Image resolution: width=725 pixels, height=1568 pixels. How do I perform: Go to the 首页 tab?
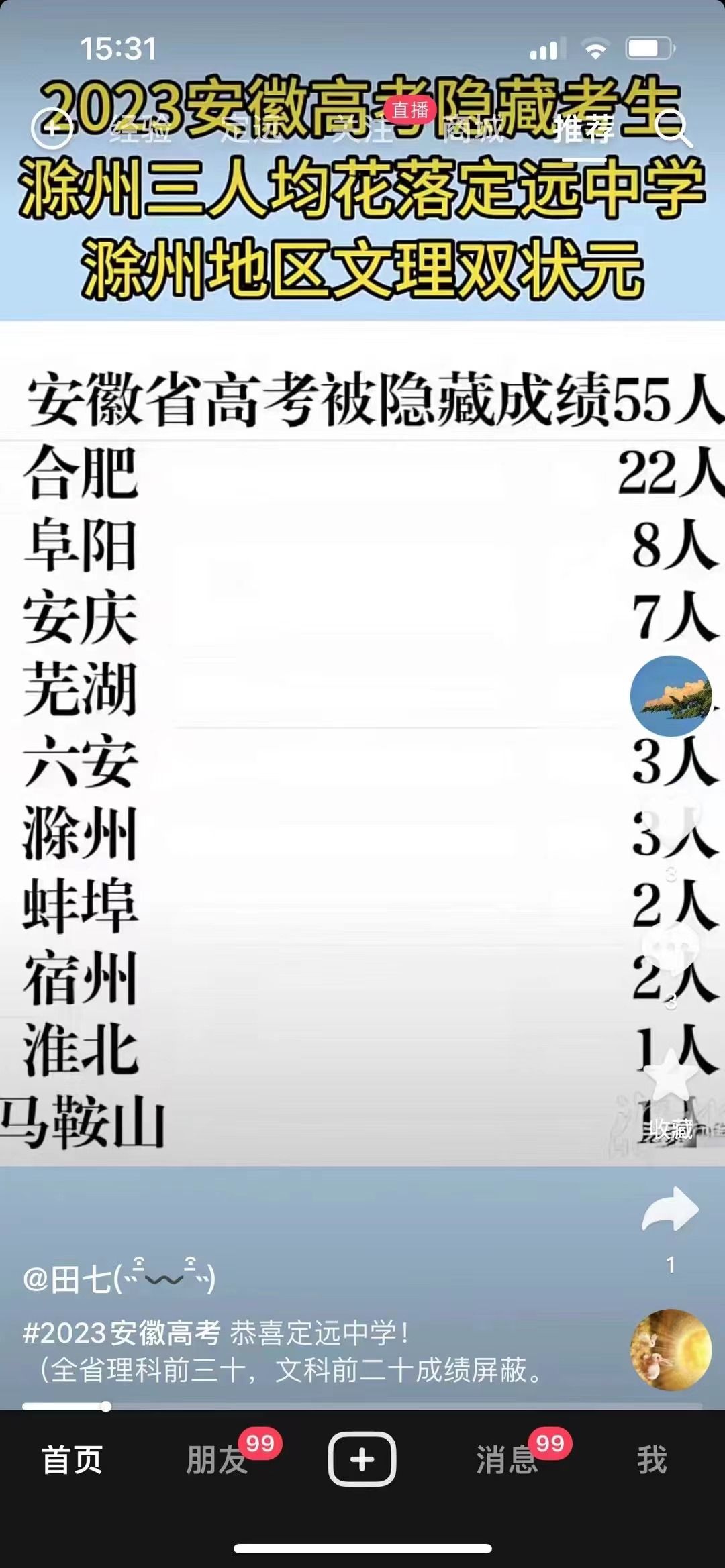point(72,1460)
